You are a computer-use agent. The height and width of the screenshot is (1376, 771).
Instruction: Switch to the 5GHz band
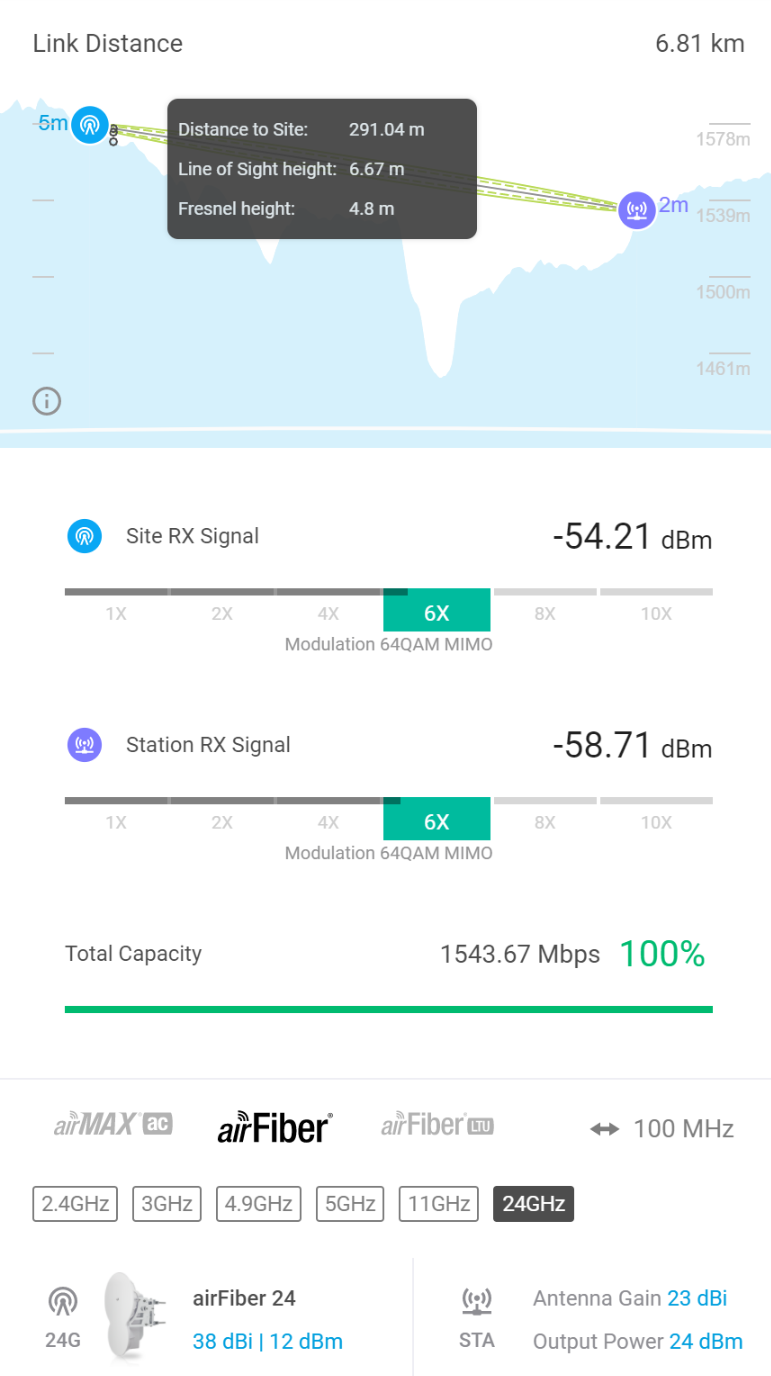350,1204
